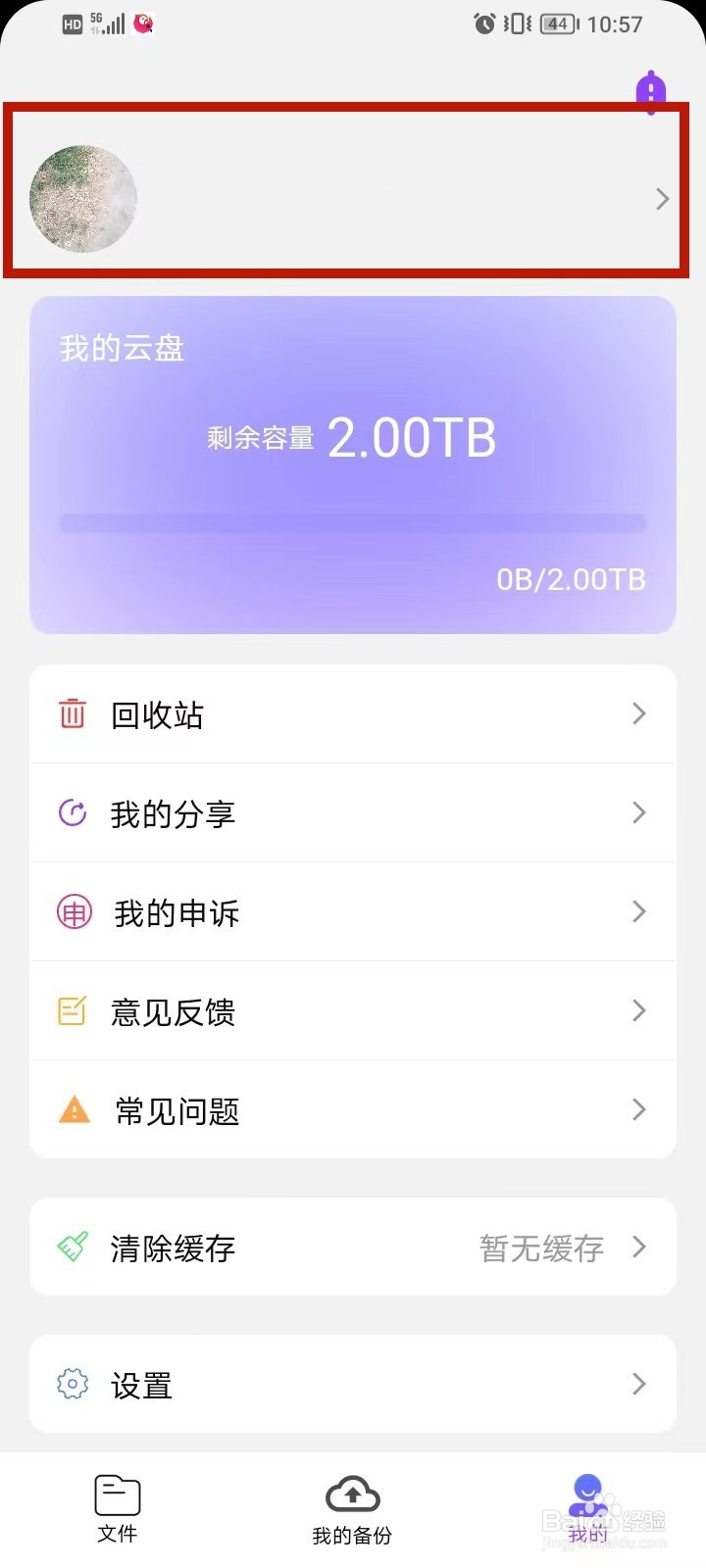Viewport: 706px width, 1568px height.
Task: Select the 我的 tab
Action: coord(587,1509)
